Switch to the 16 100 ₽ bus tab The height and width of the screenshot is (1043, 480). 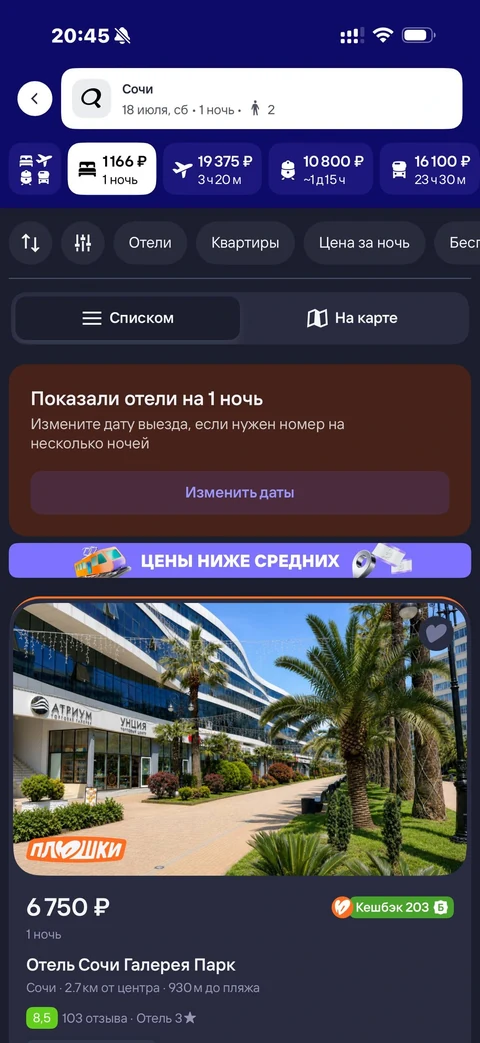click(429, 169)
